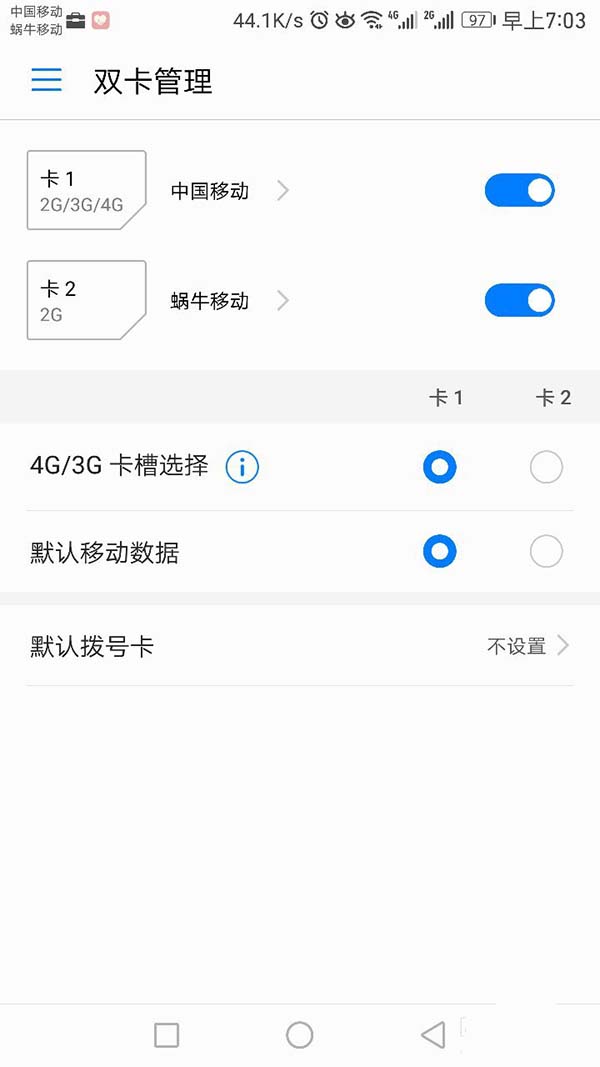Select 卡 1 for 默认移动数据
600x1067 pixels.
pyautogui.click(x=440, y=551)
